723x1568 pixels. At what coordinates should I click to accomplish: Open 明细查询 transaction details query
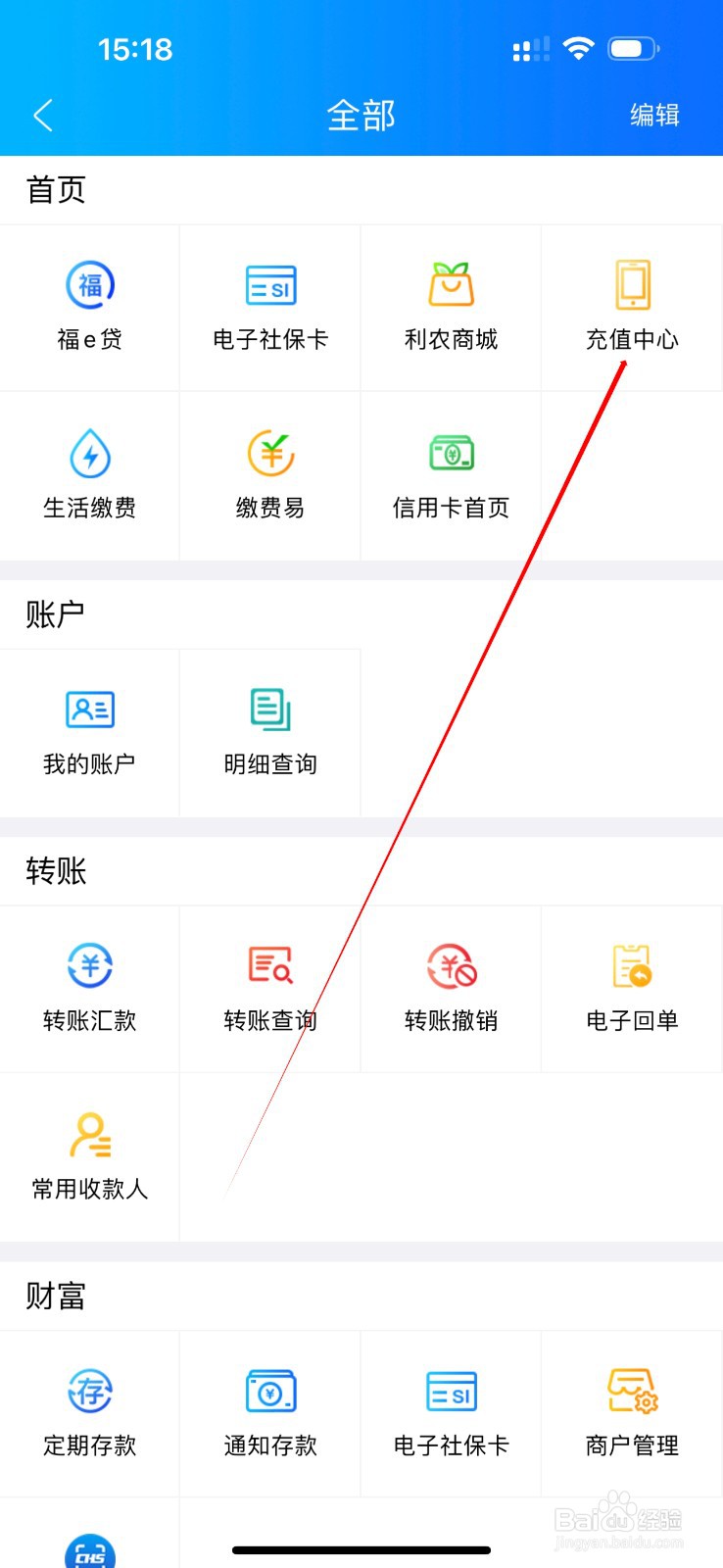click(270, 730)
